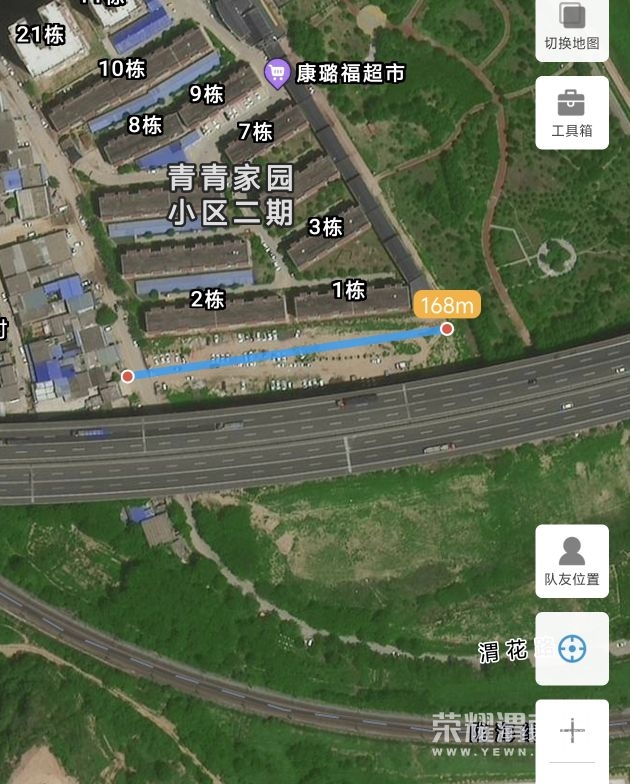Select the measurement start point marker
The width and height of the screenshot is (630, 784).
tap(128, 376)
